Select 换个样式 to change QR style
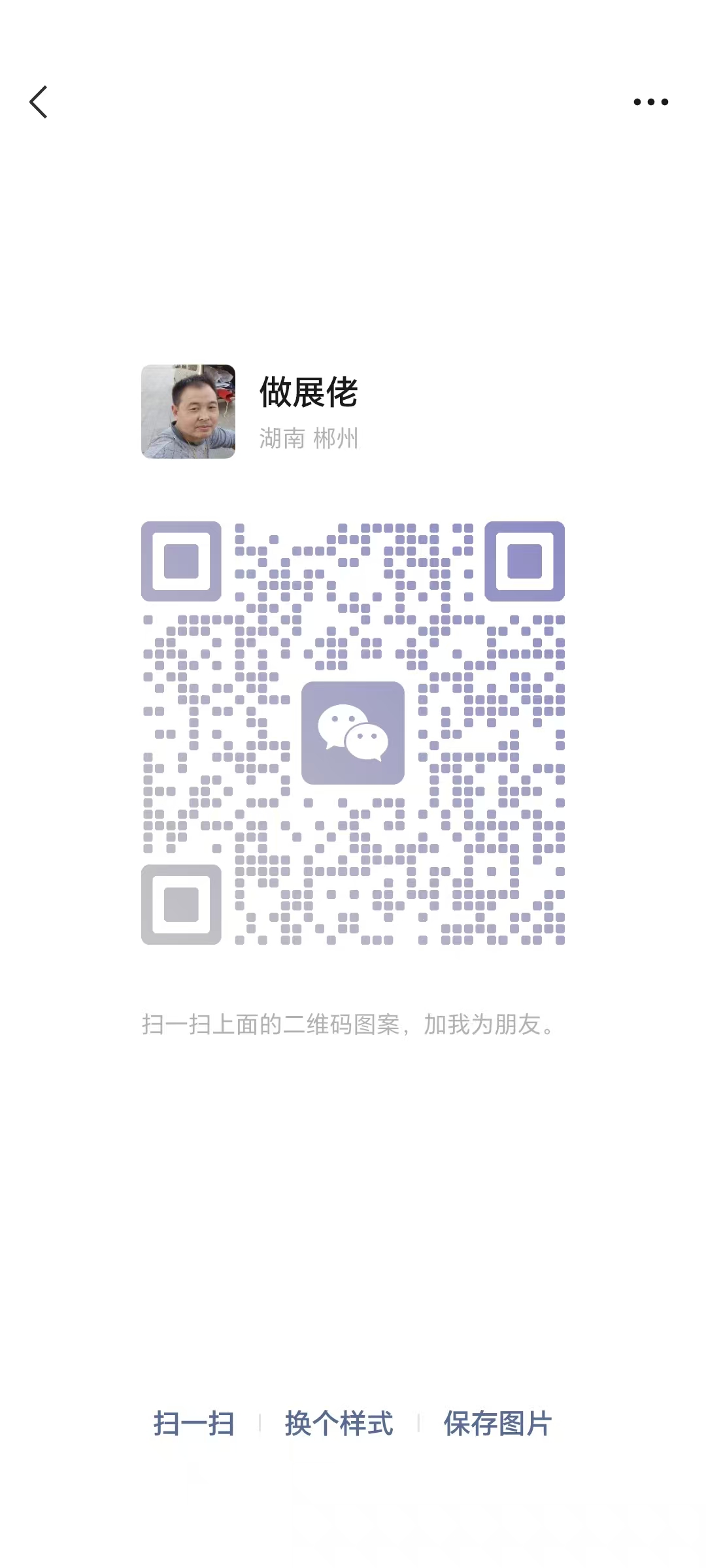Image resolution: width=706 pixels, height=1568 pixels. pos(339,1423)
